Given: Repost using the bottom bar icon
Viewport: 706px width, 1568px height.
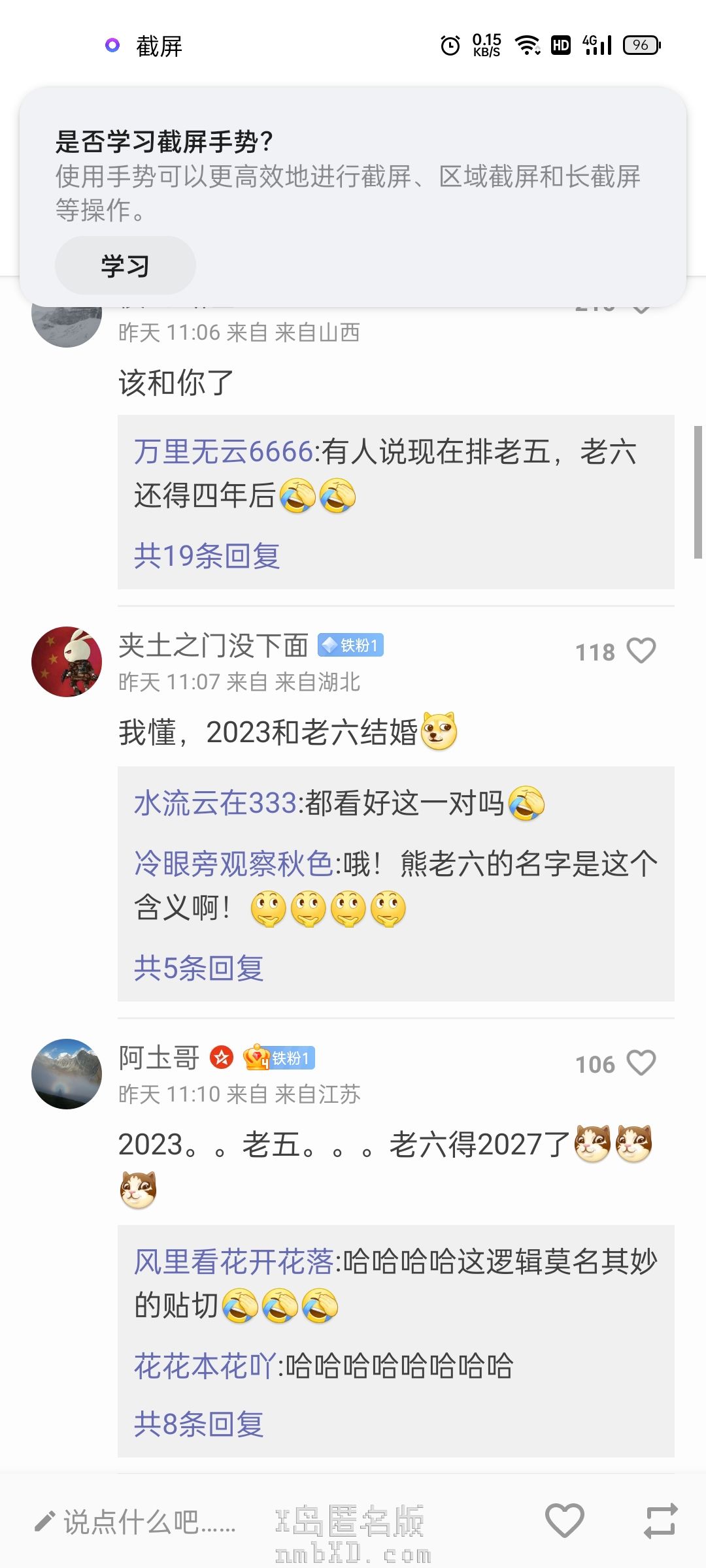Looking at the screenshot, I should pyautogui.click(x=660, y=1520).
